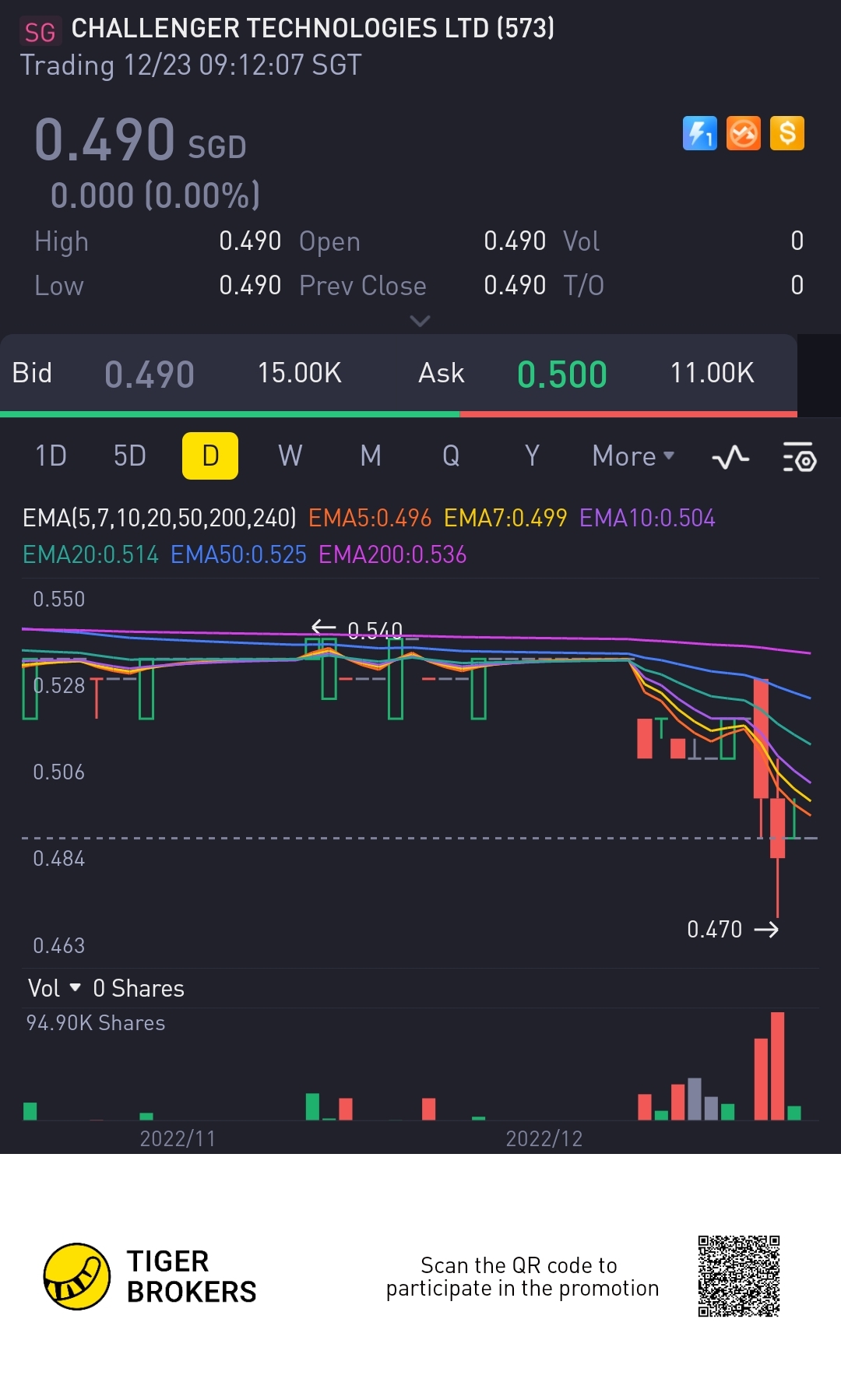
Task: Open the chart indicator waveform icon
Action: pyautogui.click(x=730, y=457)
